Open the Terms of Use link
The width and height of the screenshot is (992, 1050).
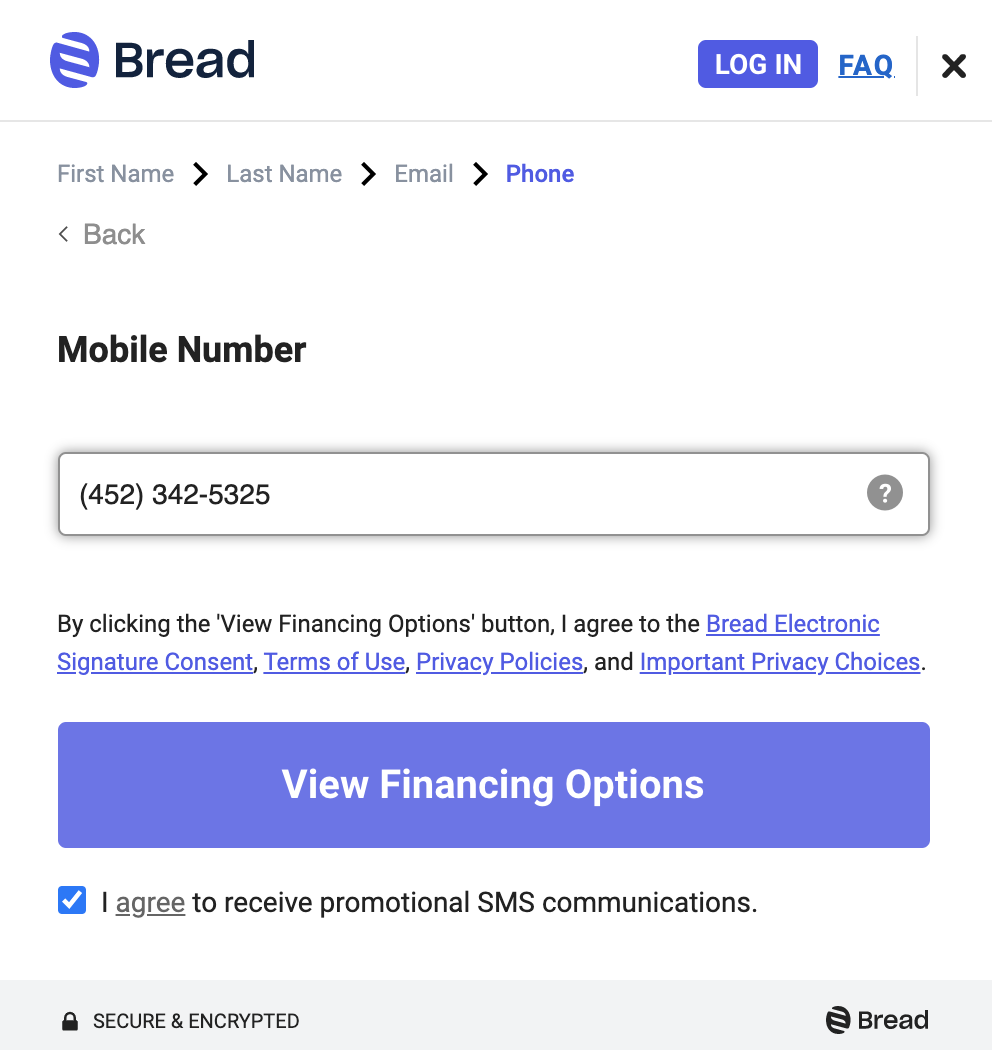tap(334, 662)
